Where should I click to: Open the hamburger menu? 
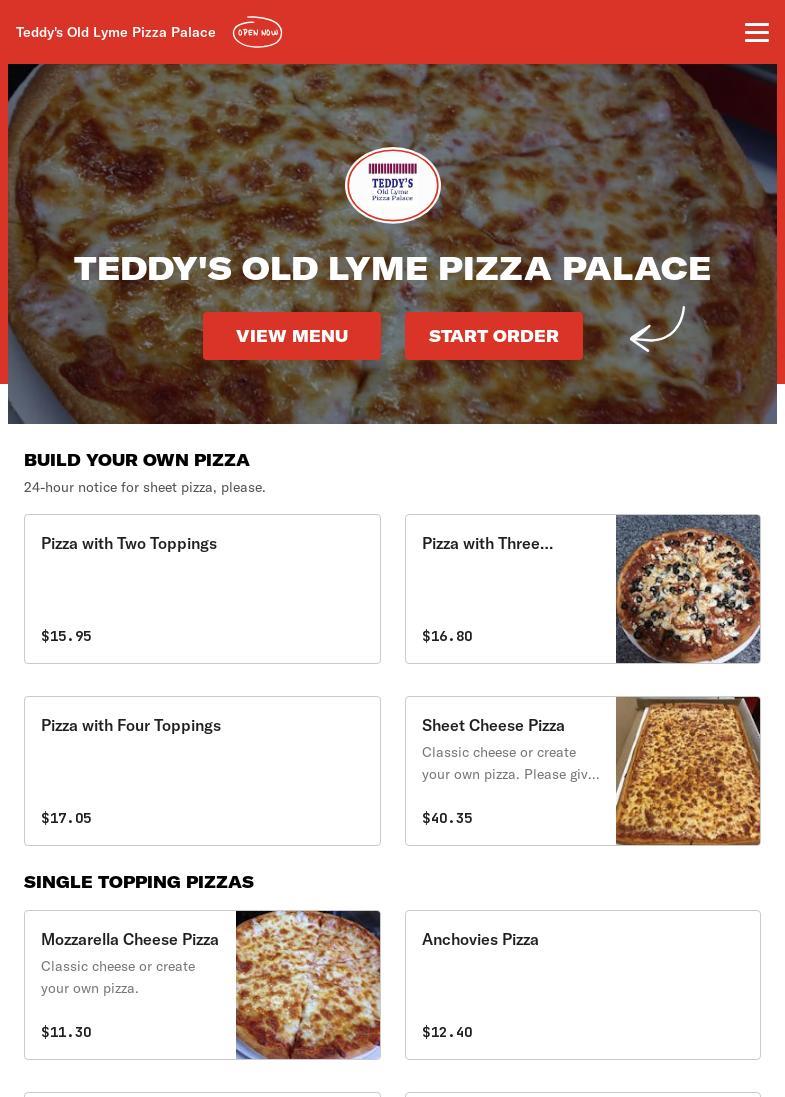(756, 32)
